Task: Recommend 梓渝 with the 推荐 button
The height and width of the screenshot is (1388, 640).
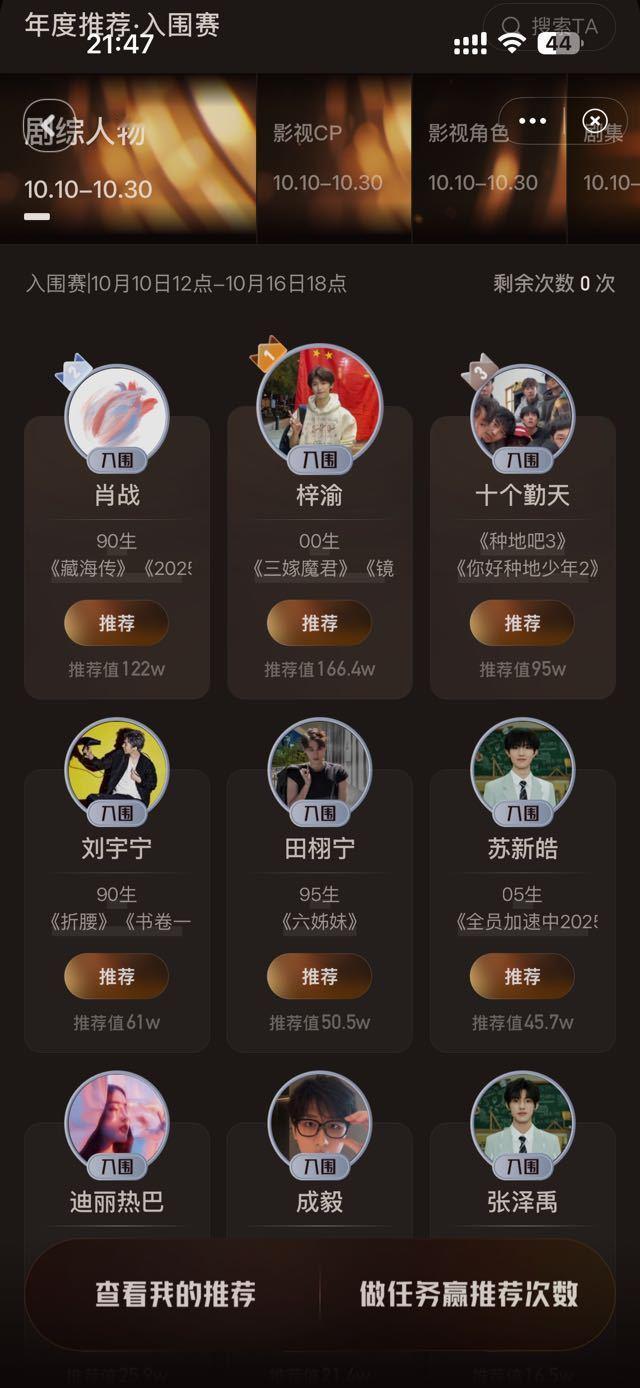Action: [319, 623]
